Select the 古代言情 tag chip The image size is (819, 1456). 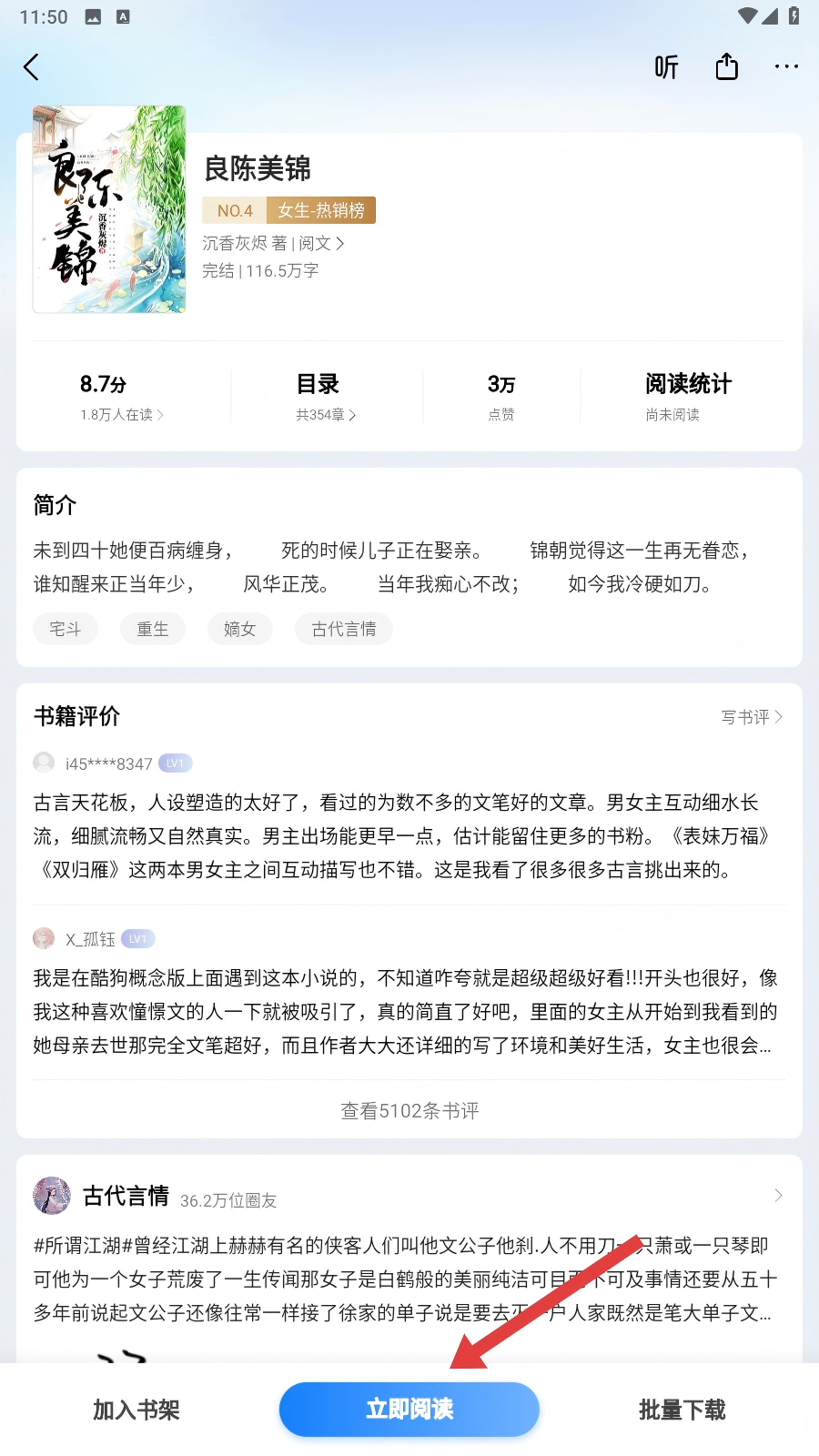pyautogui.click(x=343, y=629)
